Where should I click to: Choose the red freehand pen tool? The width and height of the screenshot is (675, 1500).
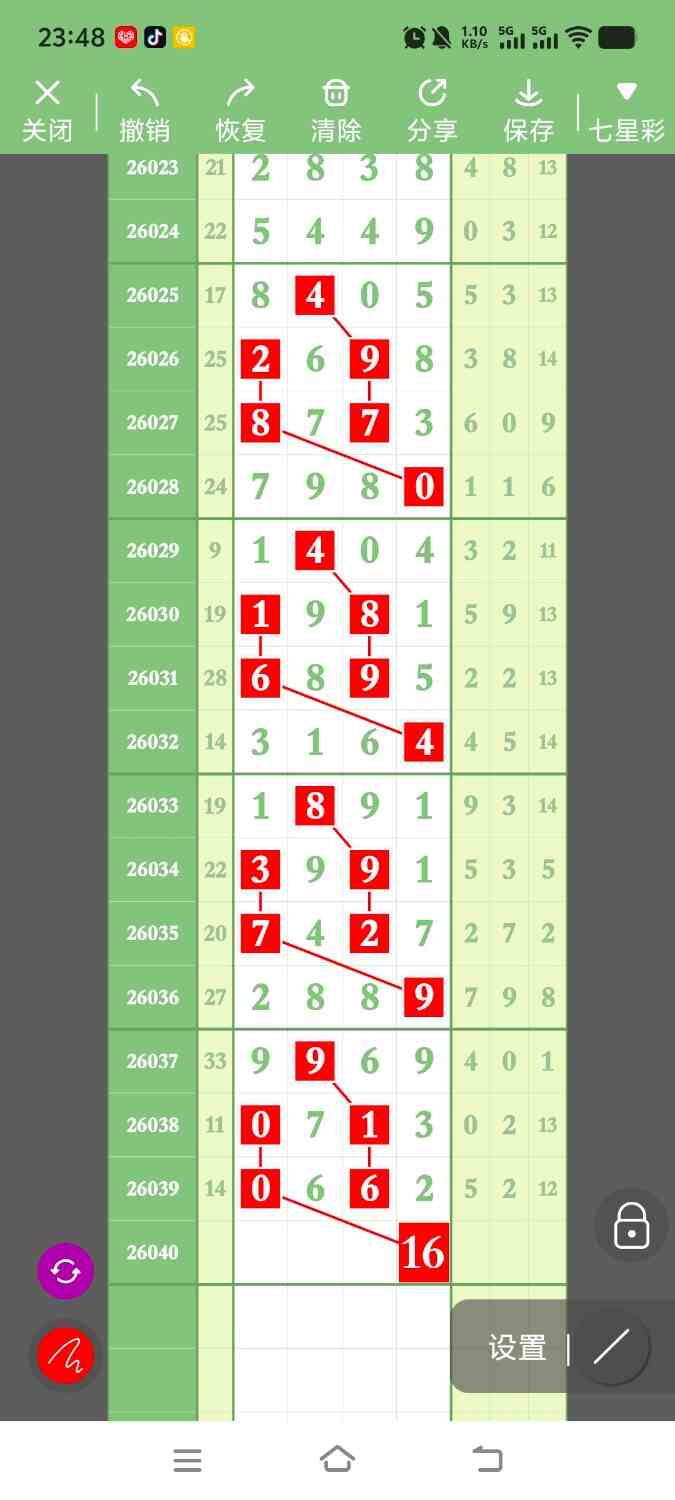[x=65, y=1356]
